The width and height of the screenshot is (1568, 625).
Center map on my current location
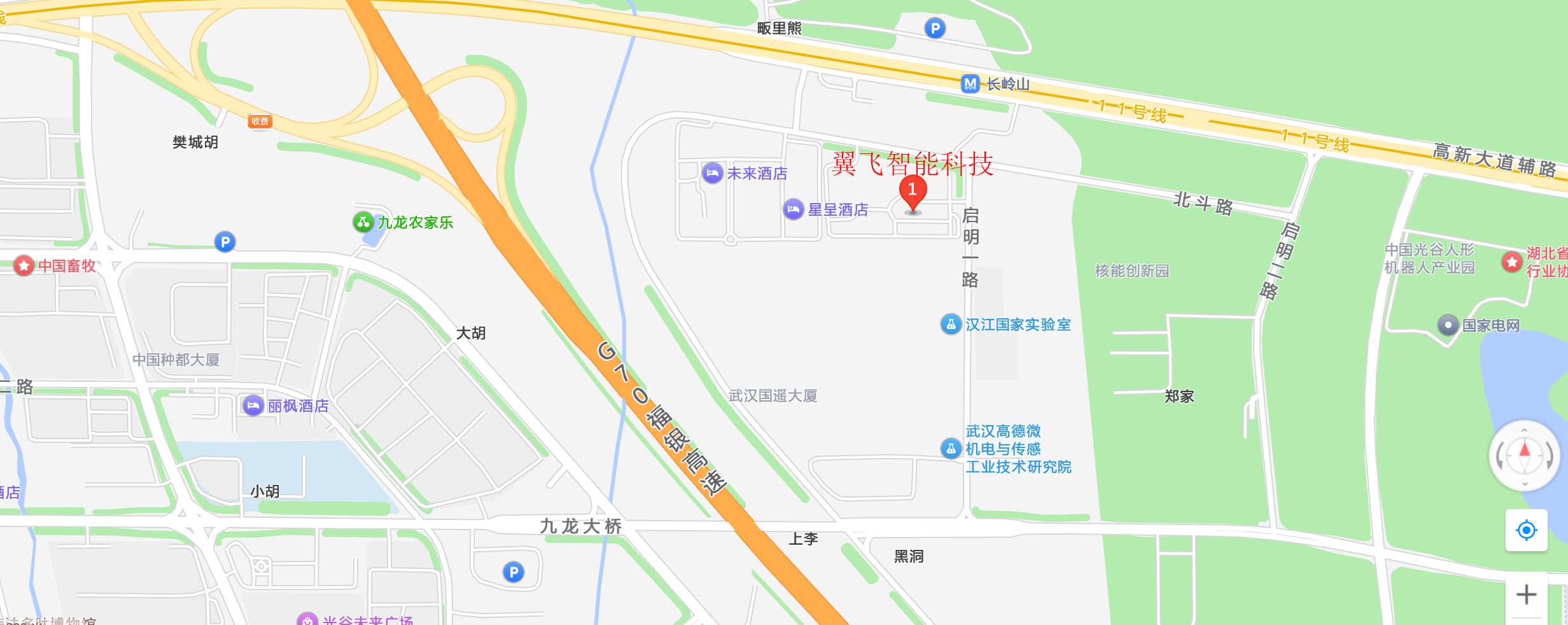click(1526, 530)
